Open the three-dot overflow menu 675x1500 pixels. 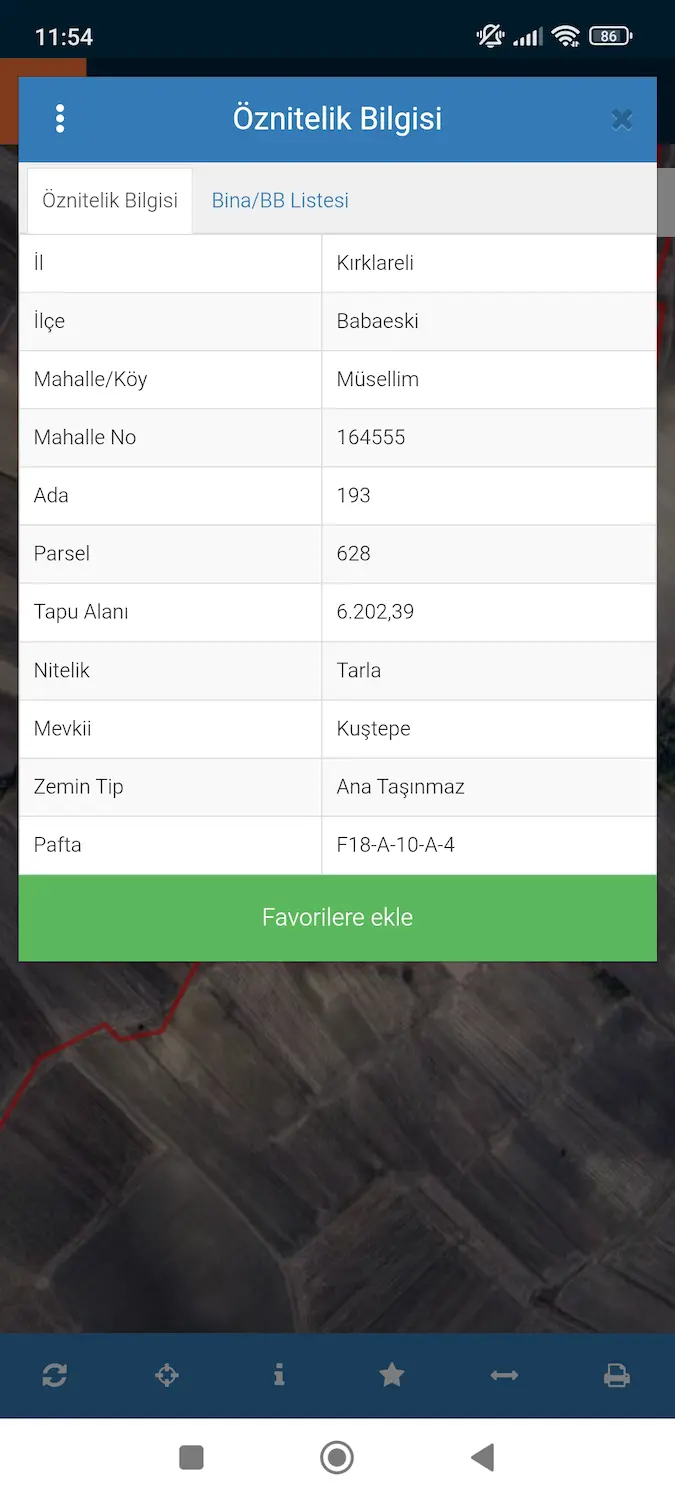60,118
